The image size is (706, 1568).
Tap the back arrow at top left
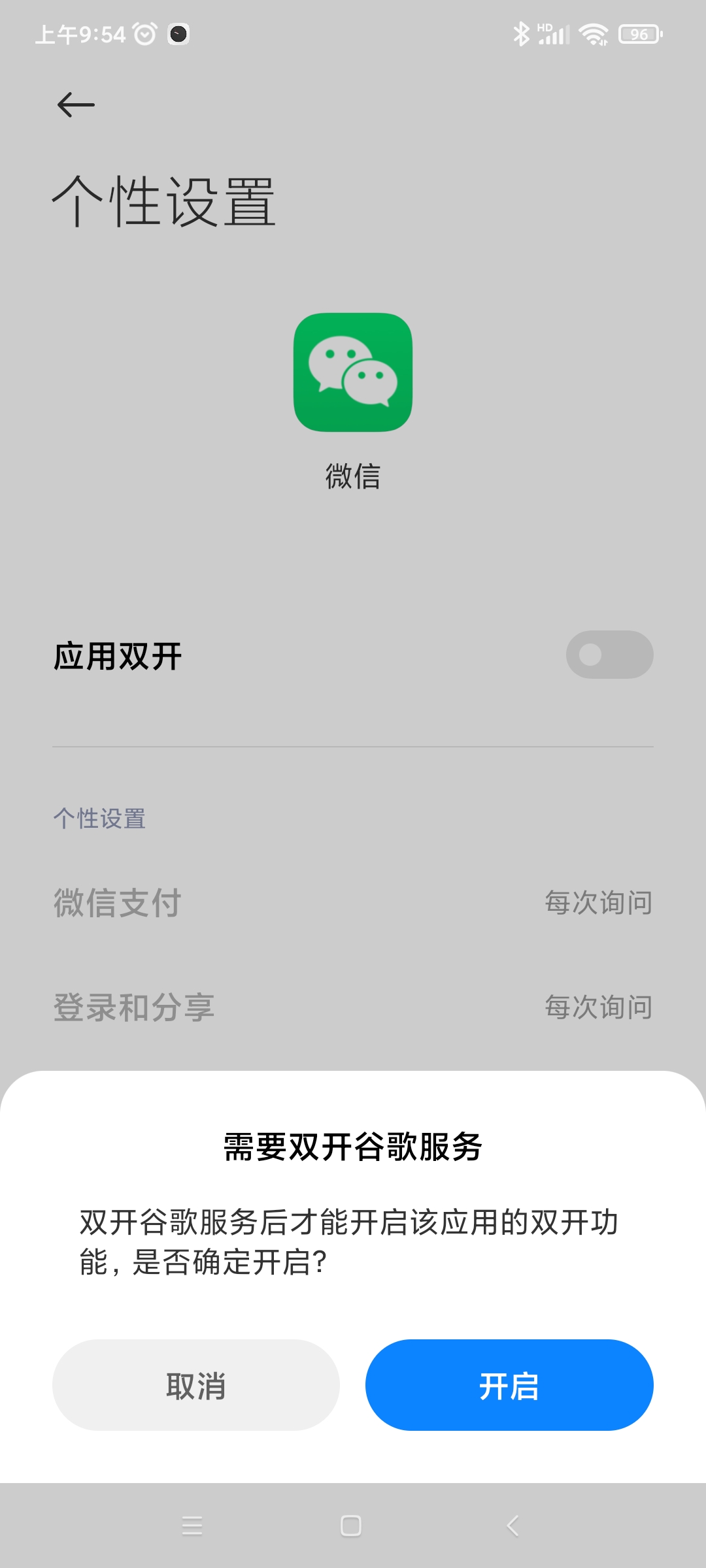75,103
